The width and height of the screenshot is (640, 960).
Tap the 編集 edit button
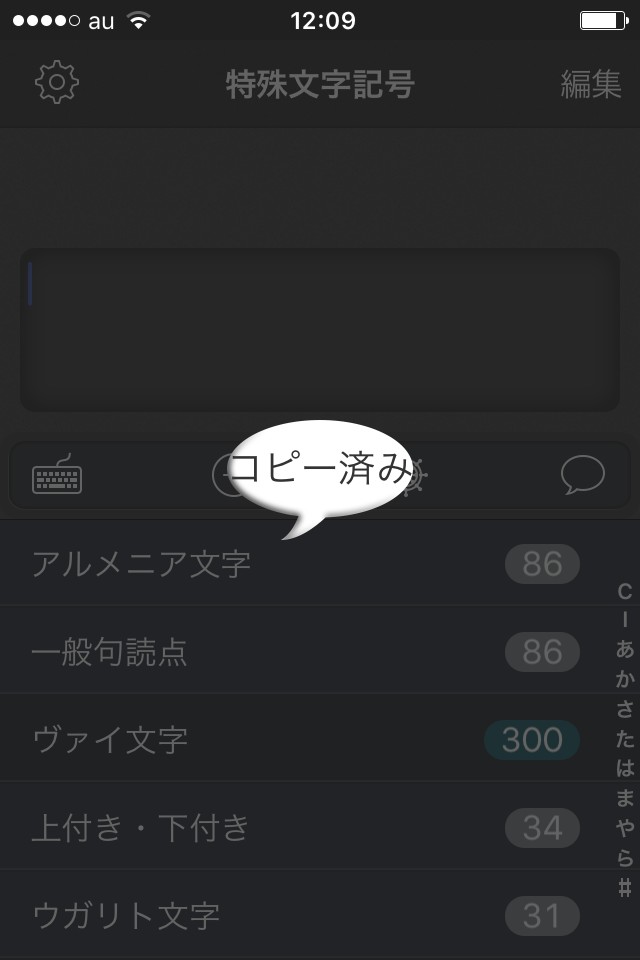tap(590, 85)
